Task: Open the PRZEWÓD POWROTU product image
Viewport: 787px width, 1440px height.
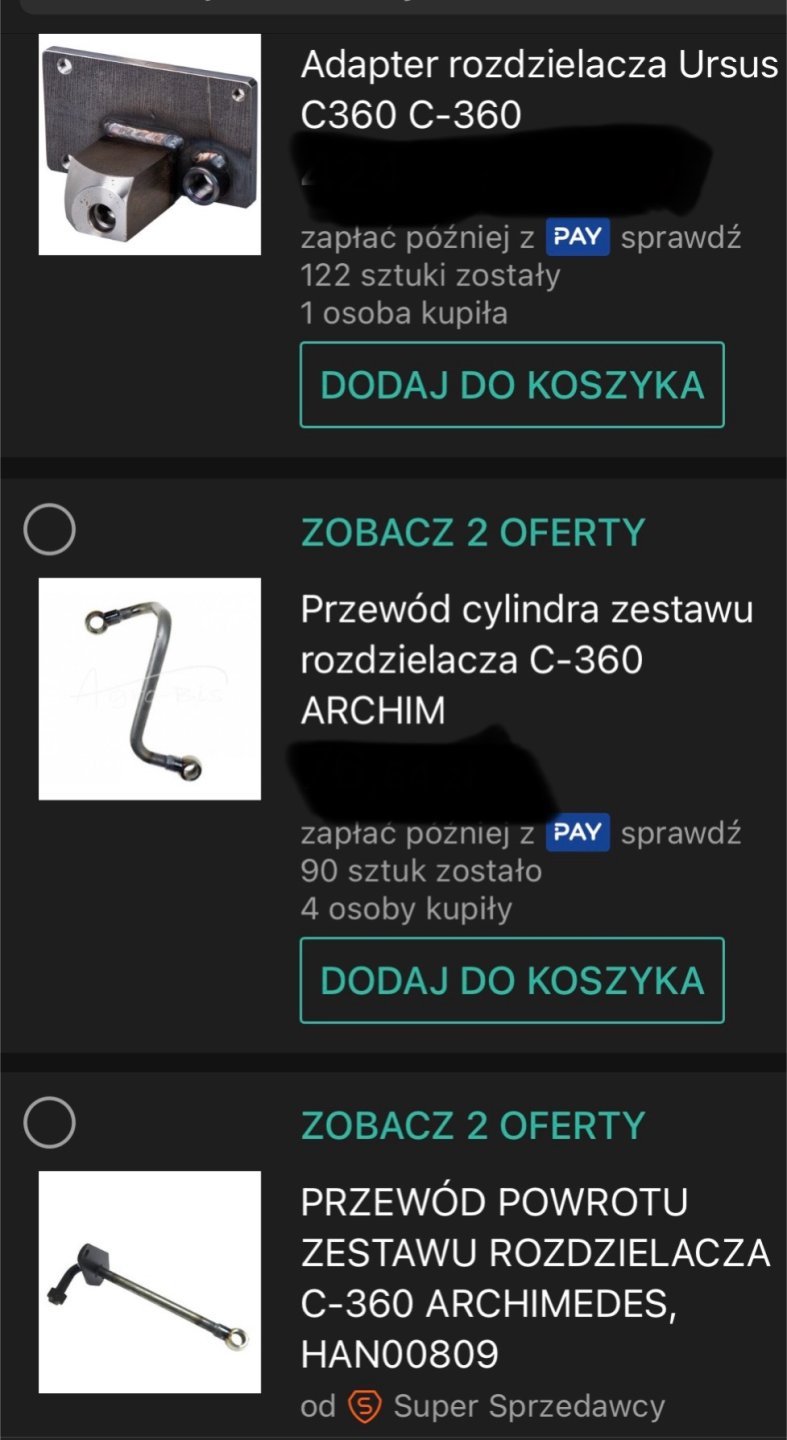Action: coord(150,1282)
